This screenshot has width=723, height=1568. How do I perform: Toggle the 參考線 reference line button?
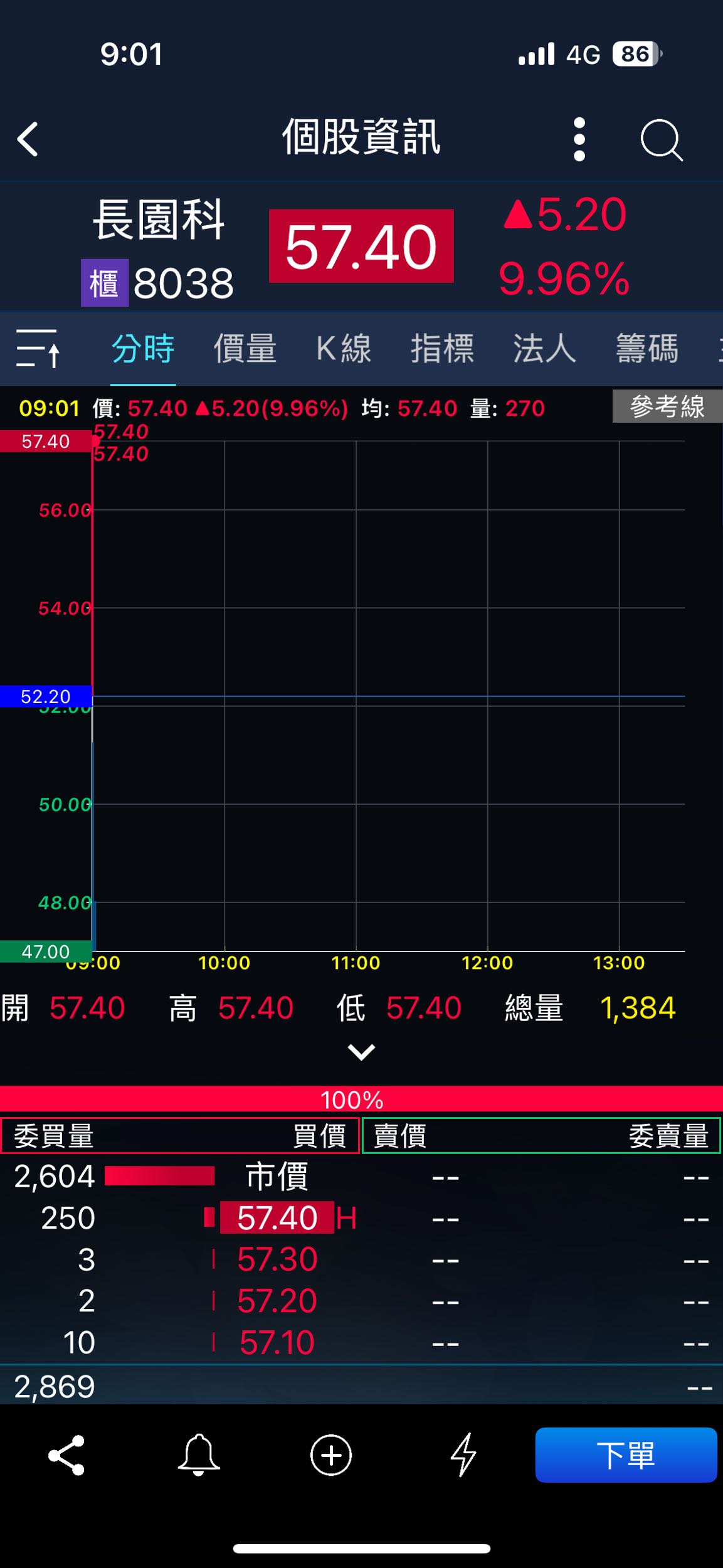(667, 406)
